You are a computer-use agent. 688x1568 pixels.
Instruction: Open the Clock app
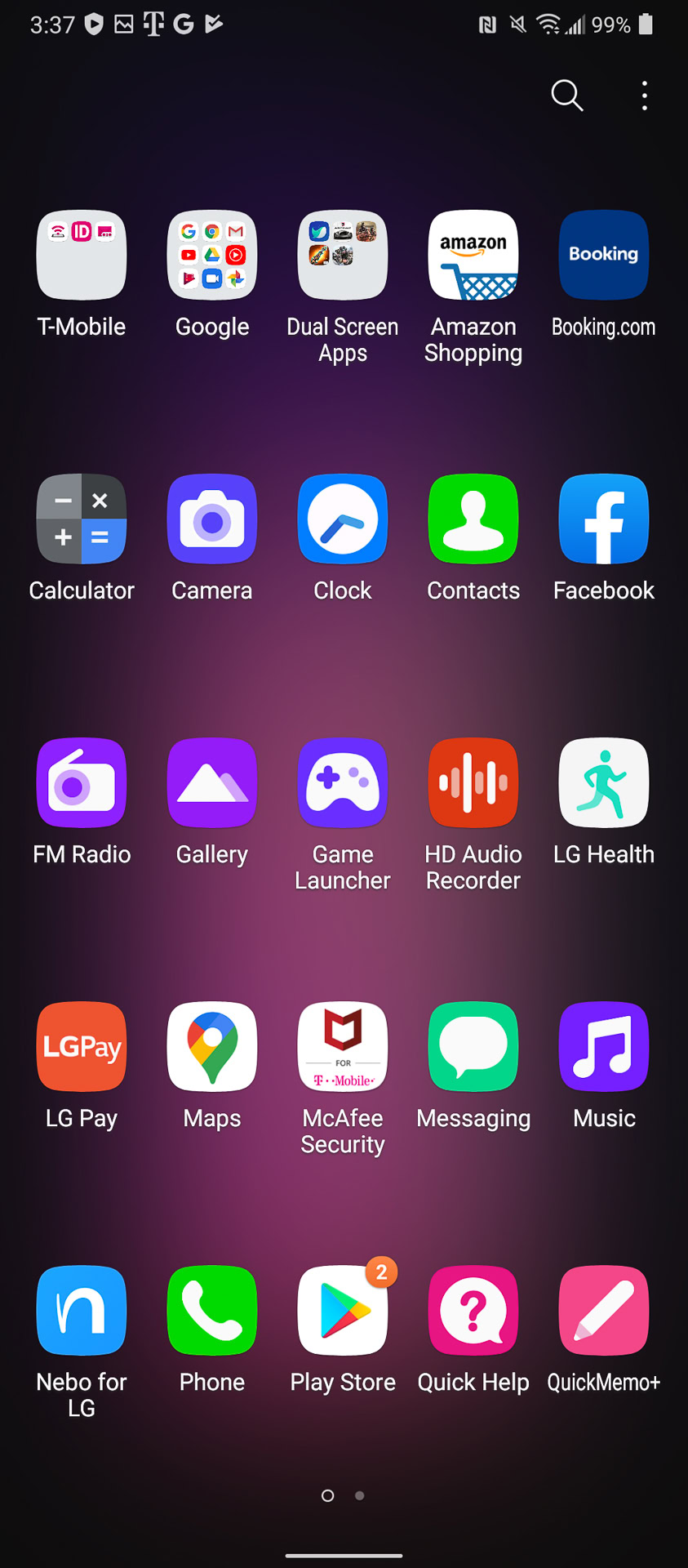(x=343, y=519)
